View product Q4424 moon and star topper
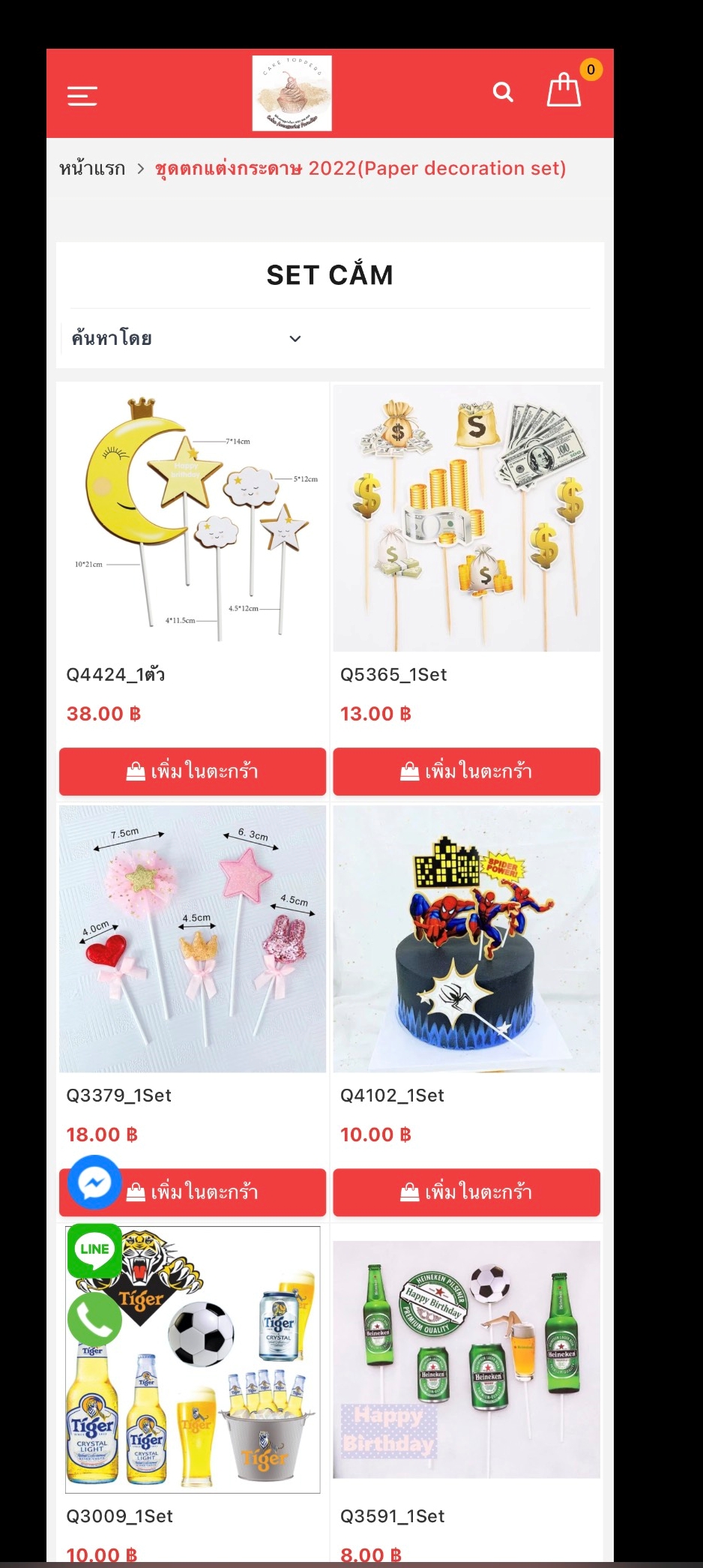703x1568 pixels. pyautogui.click(x=193, y=518)
